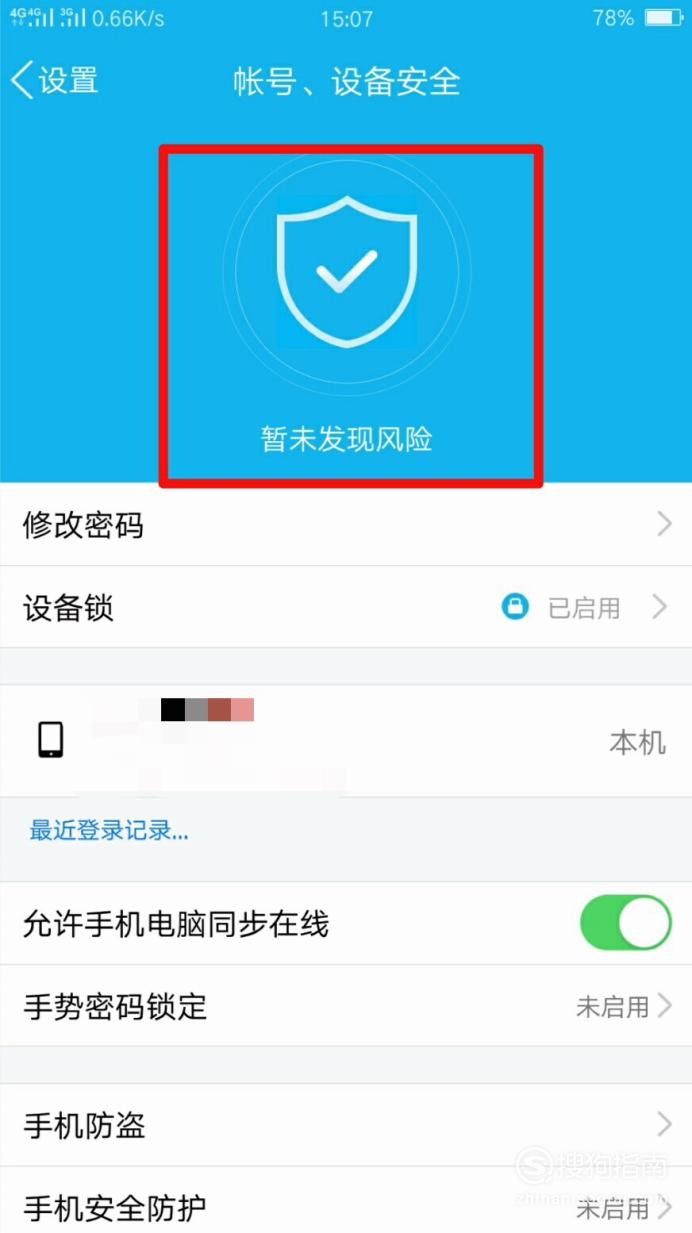Open 手机防盗
The image size is (692, 1233).
346,1125
